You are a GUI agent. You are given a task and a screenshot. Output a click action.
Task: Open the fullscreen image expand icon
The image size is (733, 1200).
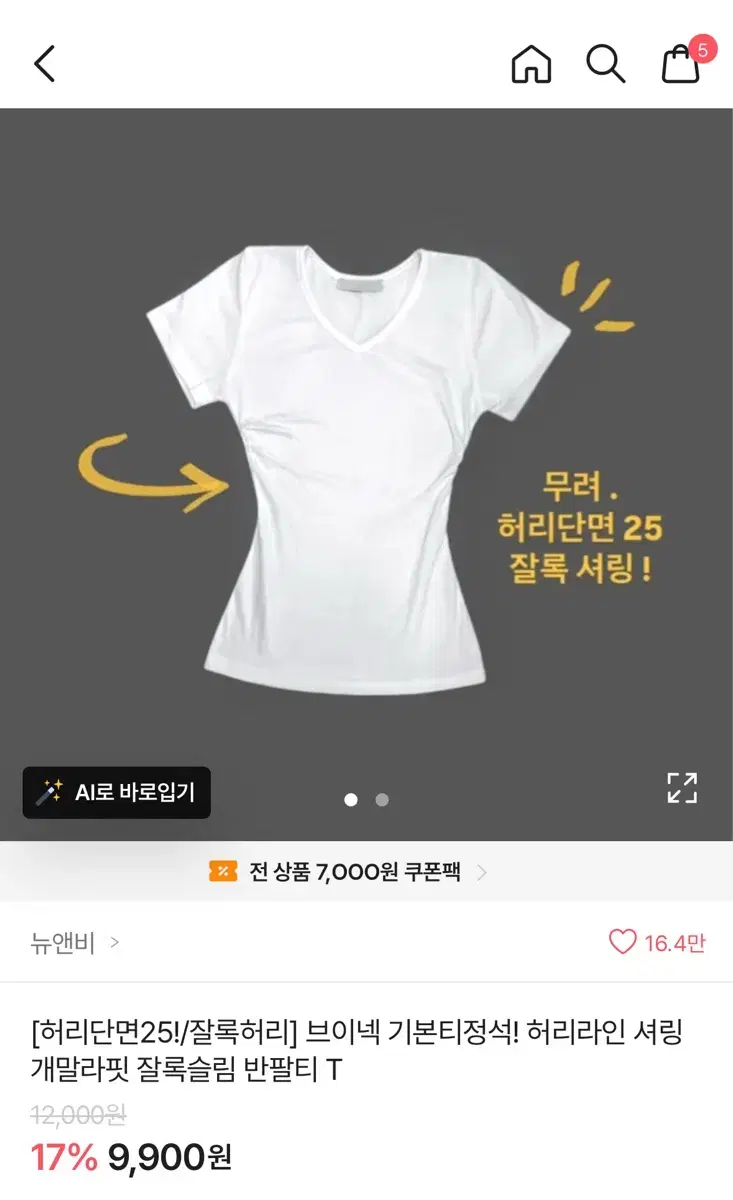pyautogui.click(x=682, y=790)
